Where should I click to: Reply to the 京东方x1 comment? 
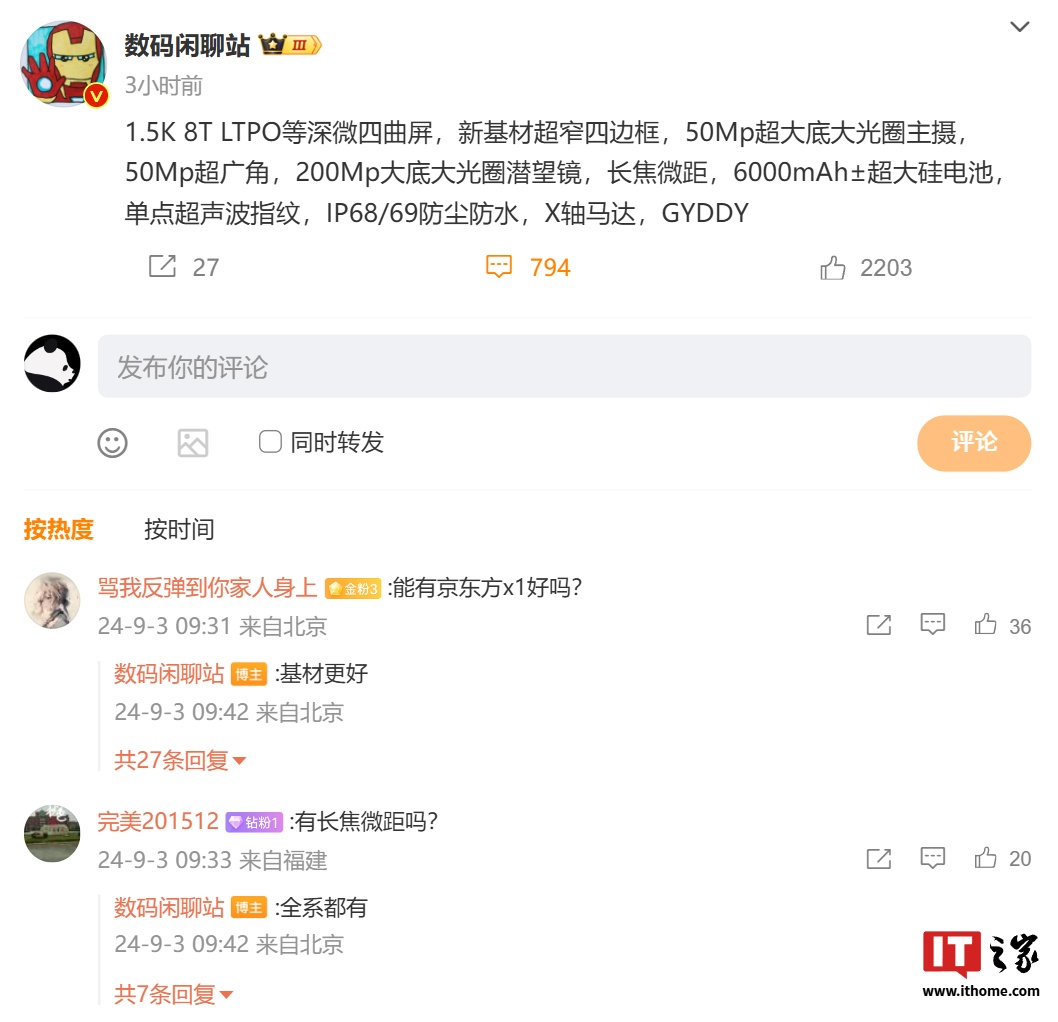(x=932, y=625)
